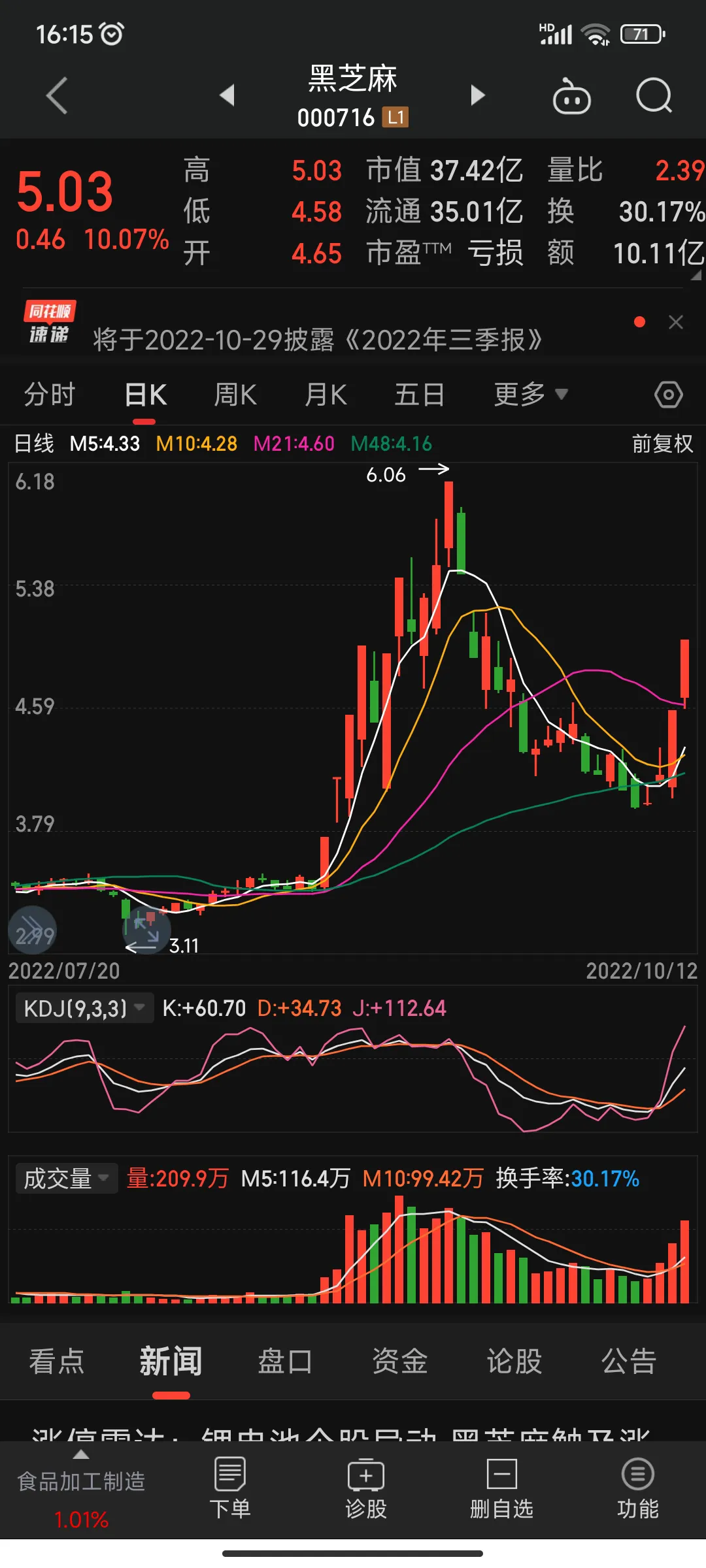The width and height of the screenshot is (706, 1568).
Task: Select the 周K chart tab
Action: pos(235,395)
